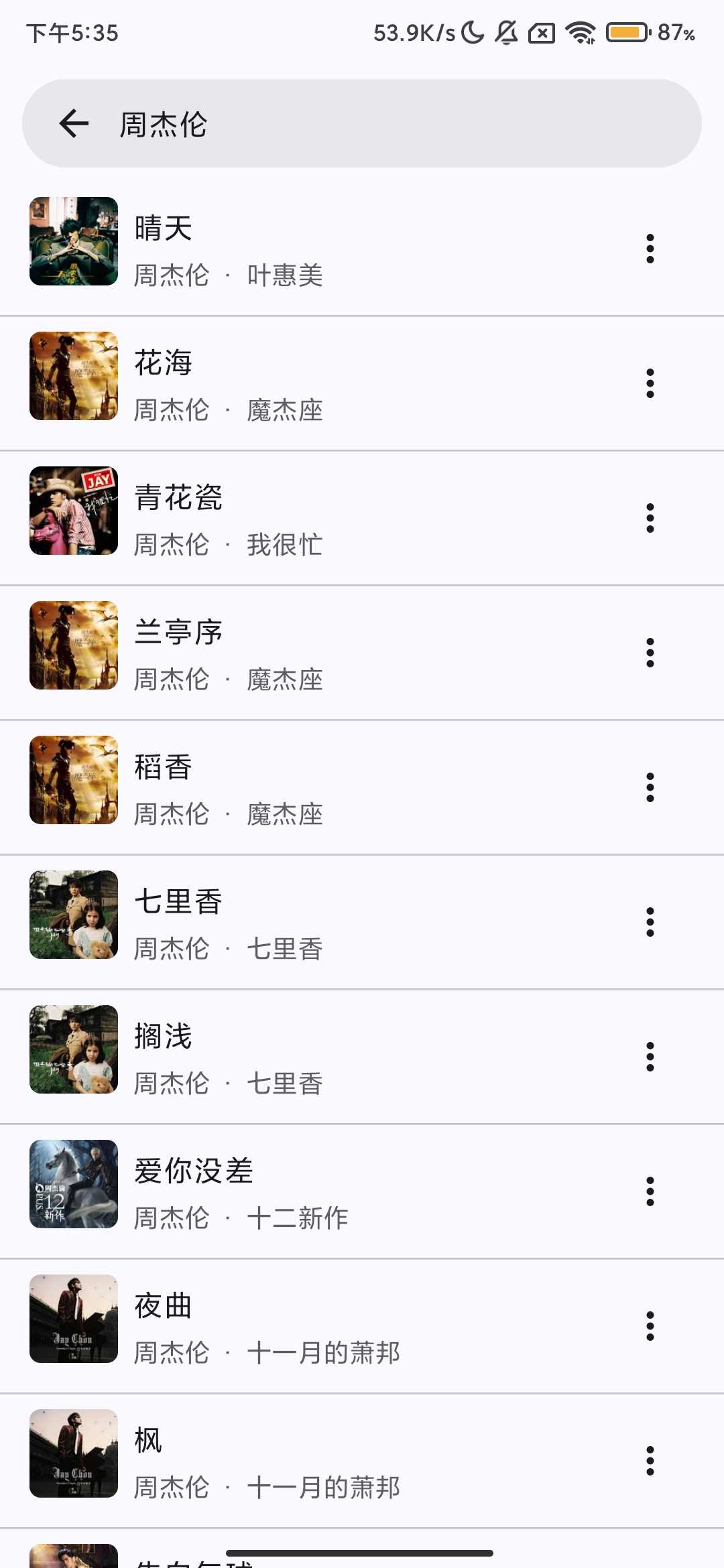724x1568 pixels.
Task: Open more options for 七里香 song
Action: click(650, 922)
